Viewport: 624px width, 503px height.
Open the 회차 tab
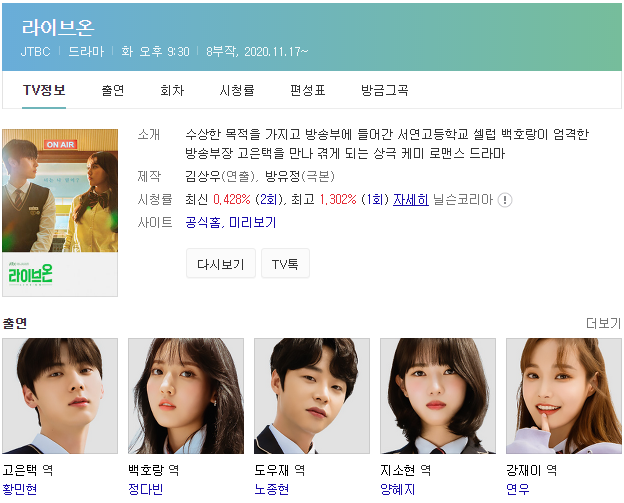[172, 90]
